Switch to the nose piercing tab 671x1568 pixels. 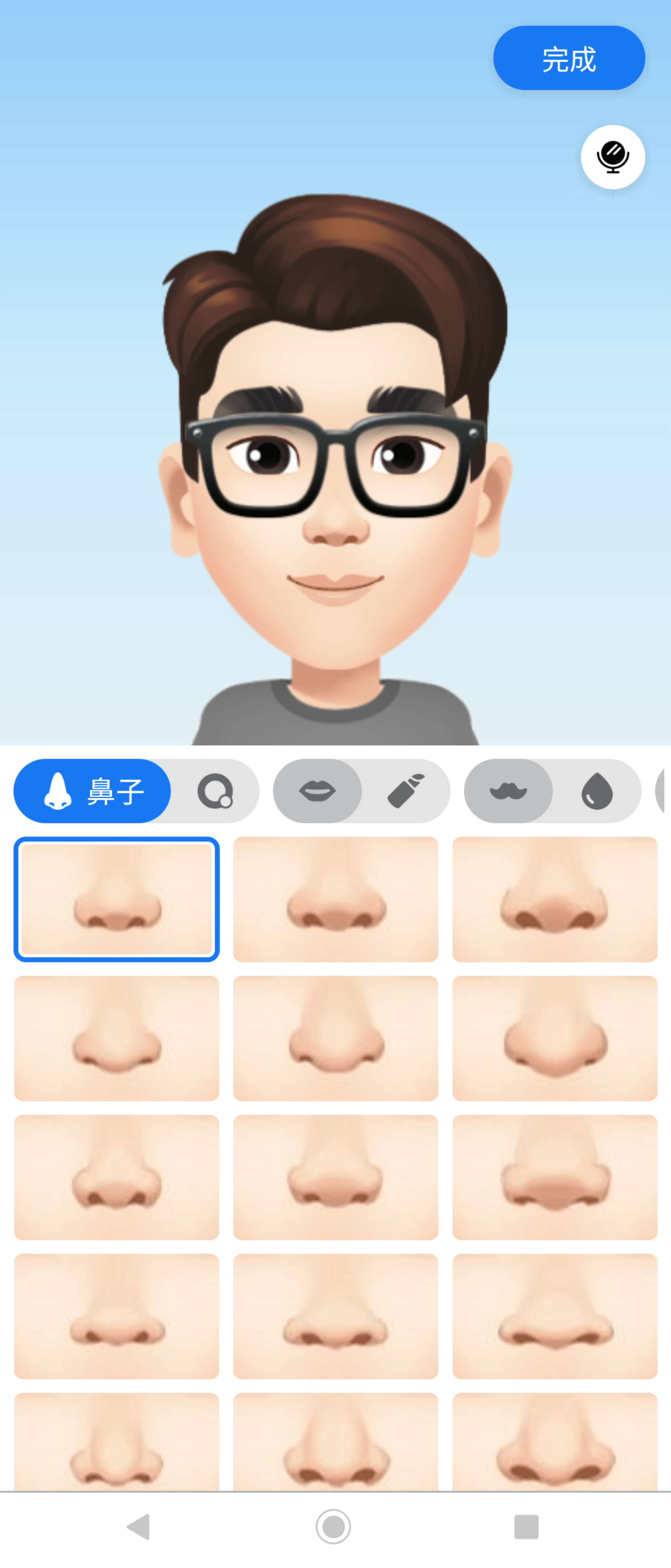click(215, 791)
